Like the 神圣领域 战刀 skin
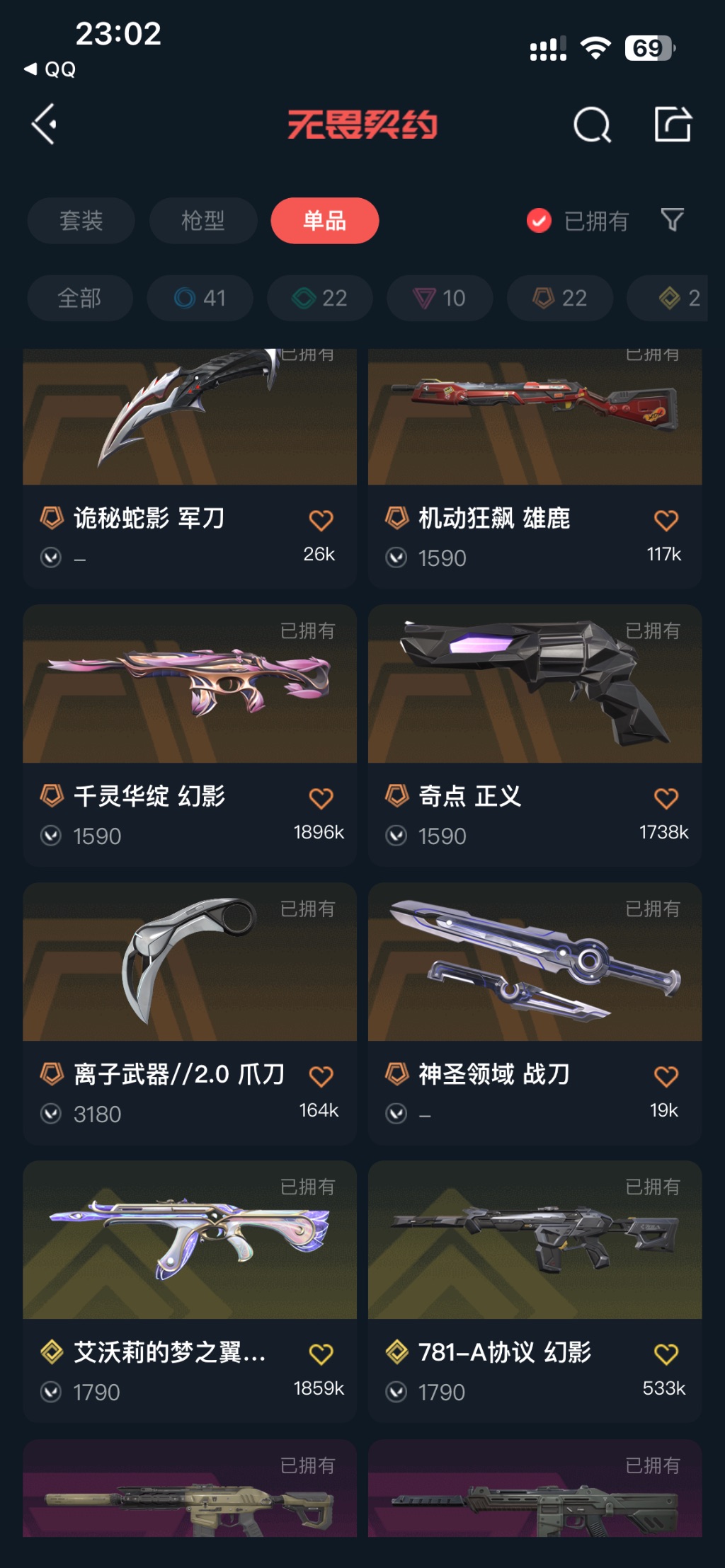Viewport: 725px width, 1568px height. [666, 1076]
